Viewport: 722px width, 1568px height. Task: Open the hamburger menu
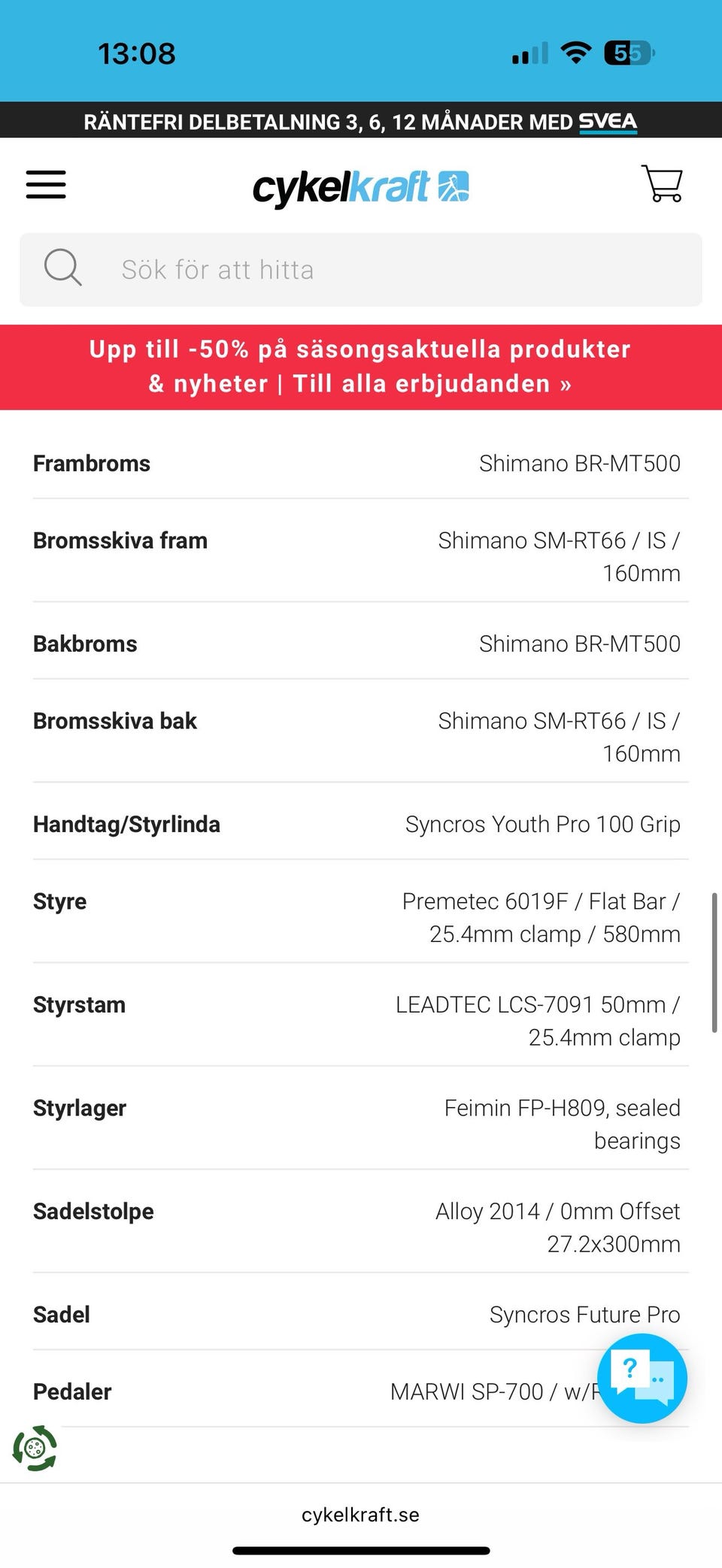pos(46,185)
